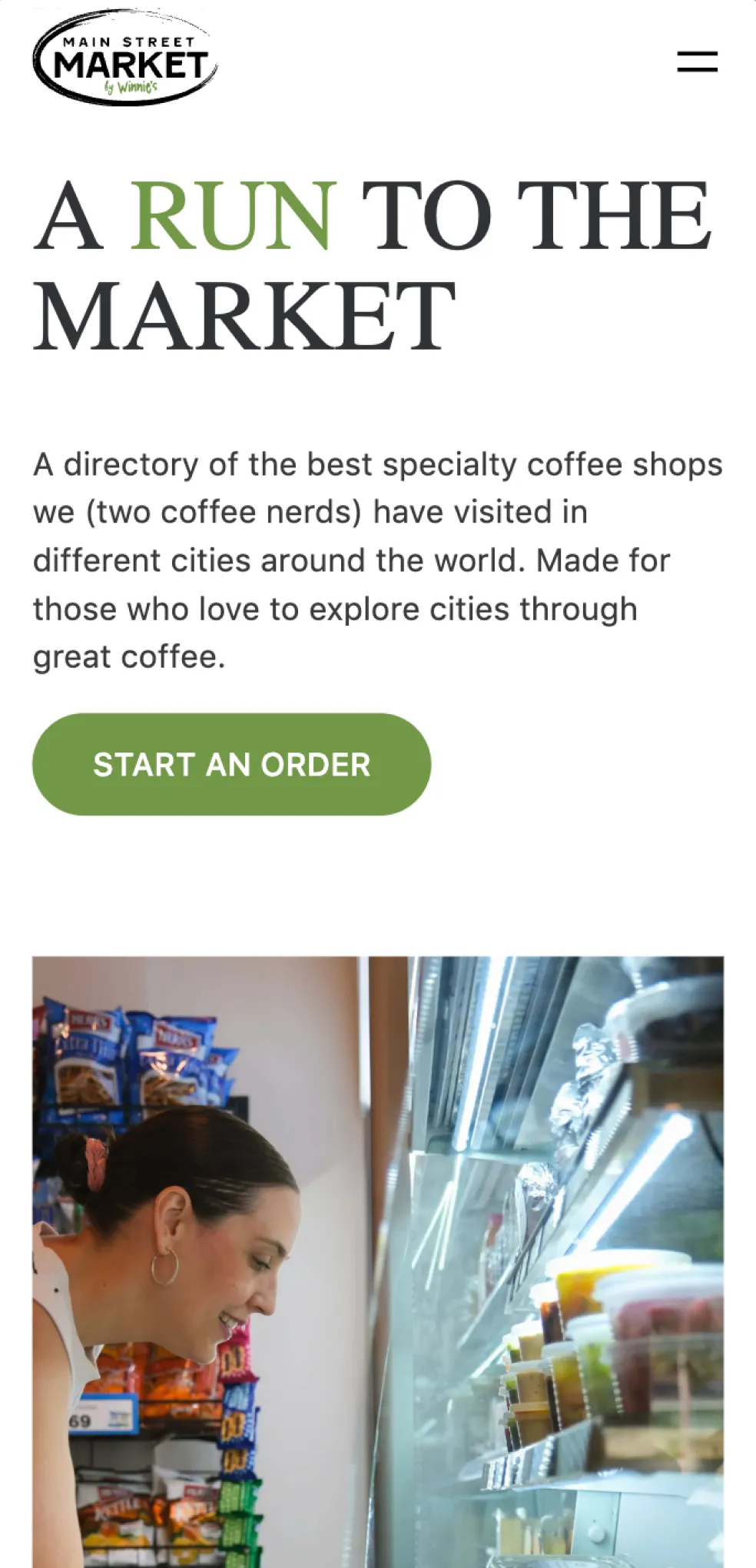Tap the Start an Order button
The height and width of the screenshot is (1568, 756).
click(x=231, y=764)
